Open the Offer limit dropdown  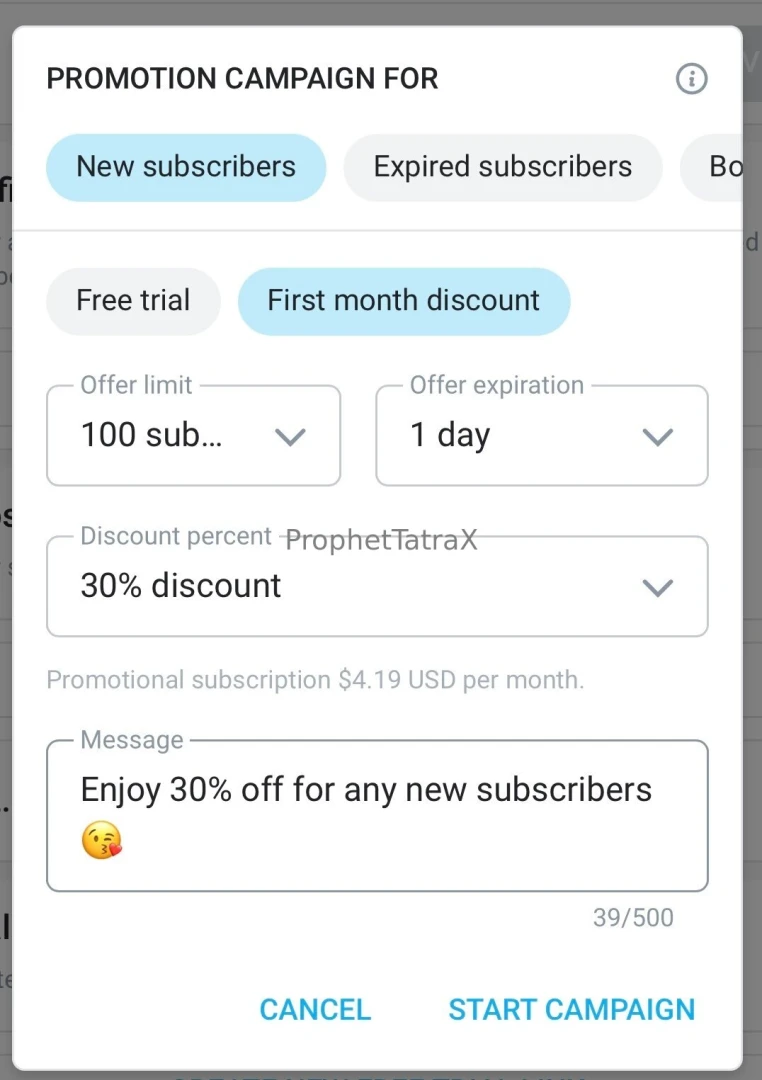click(x=193, y=436)
